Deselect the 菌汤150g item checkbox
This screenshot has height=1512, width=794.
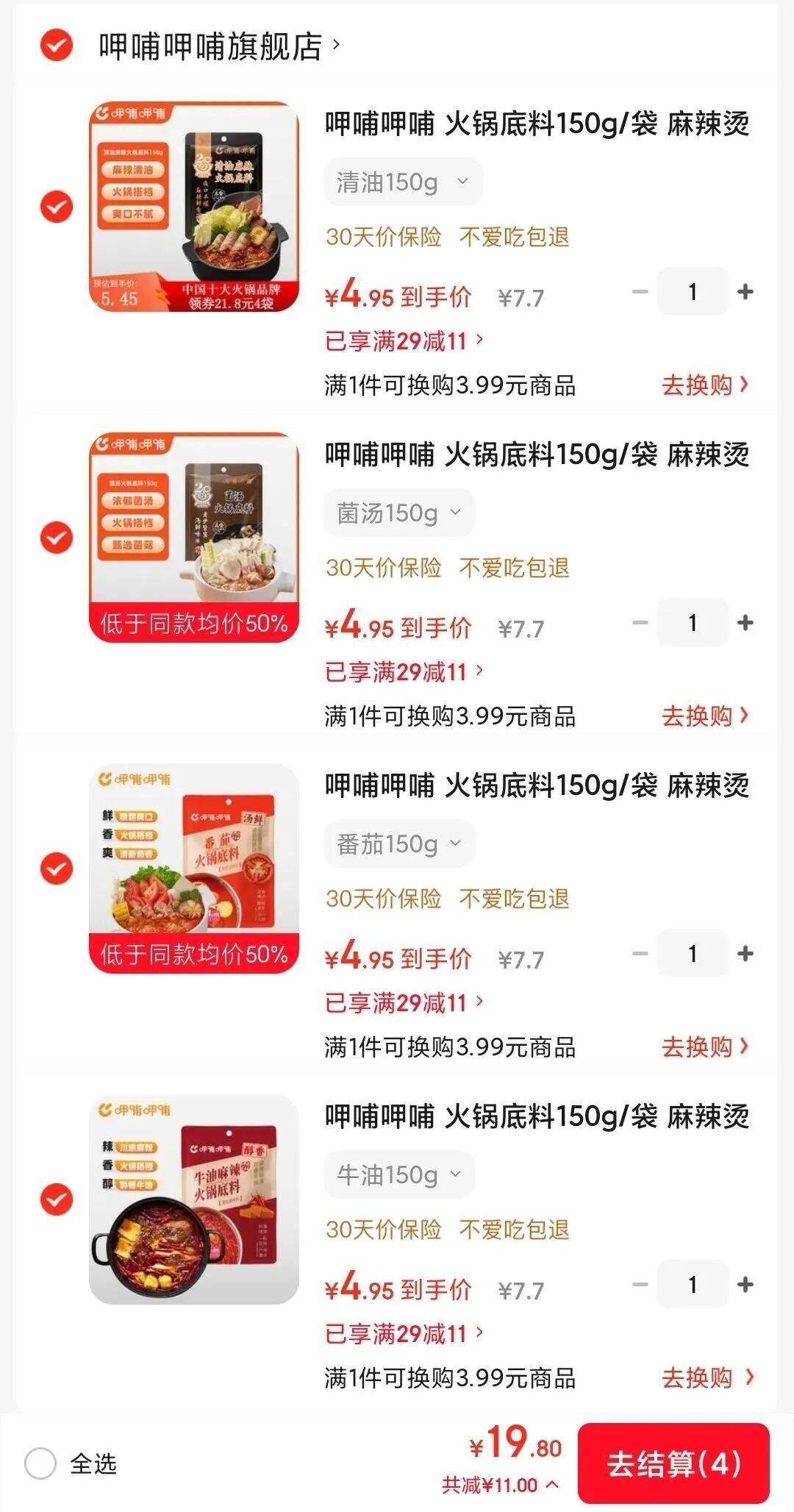click(x=57, y=538)
